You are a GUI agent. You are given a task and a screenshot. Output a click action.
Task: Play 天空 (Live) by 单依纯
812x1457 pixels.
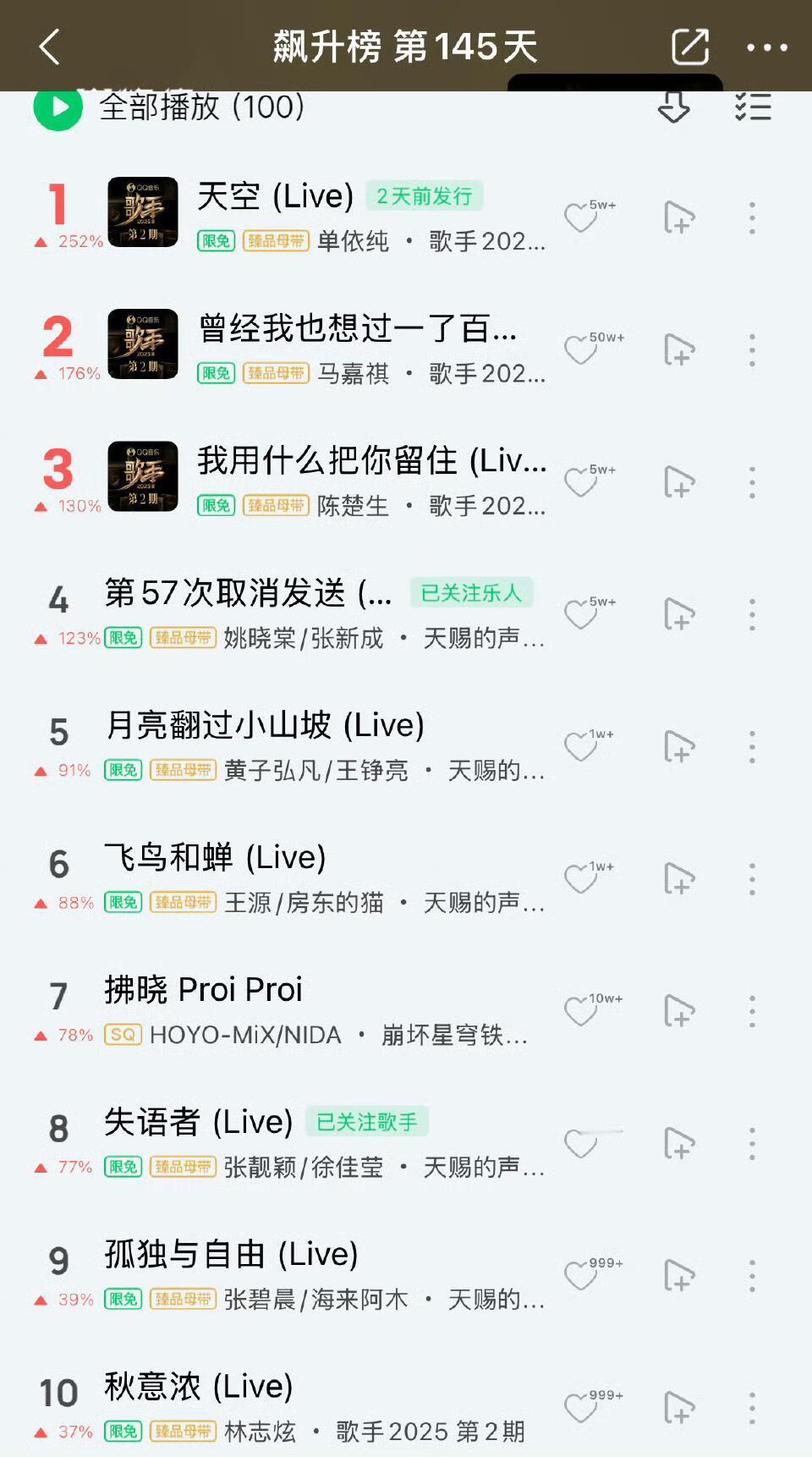tap(275, 197)
